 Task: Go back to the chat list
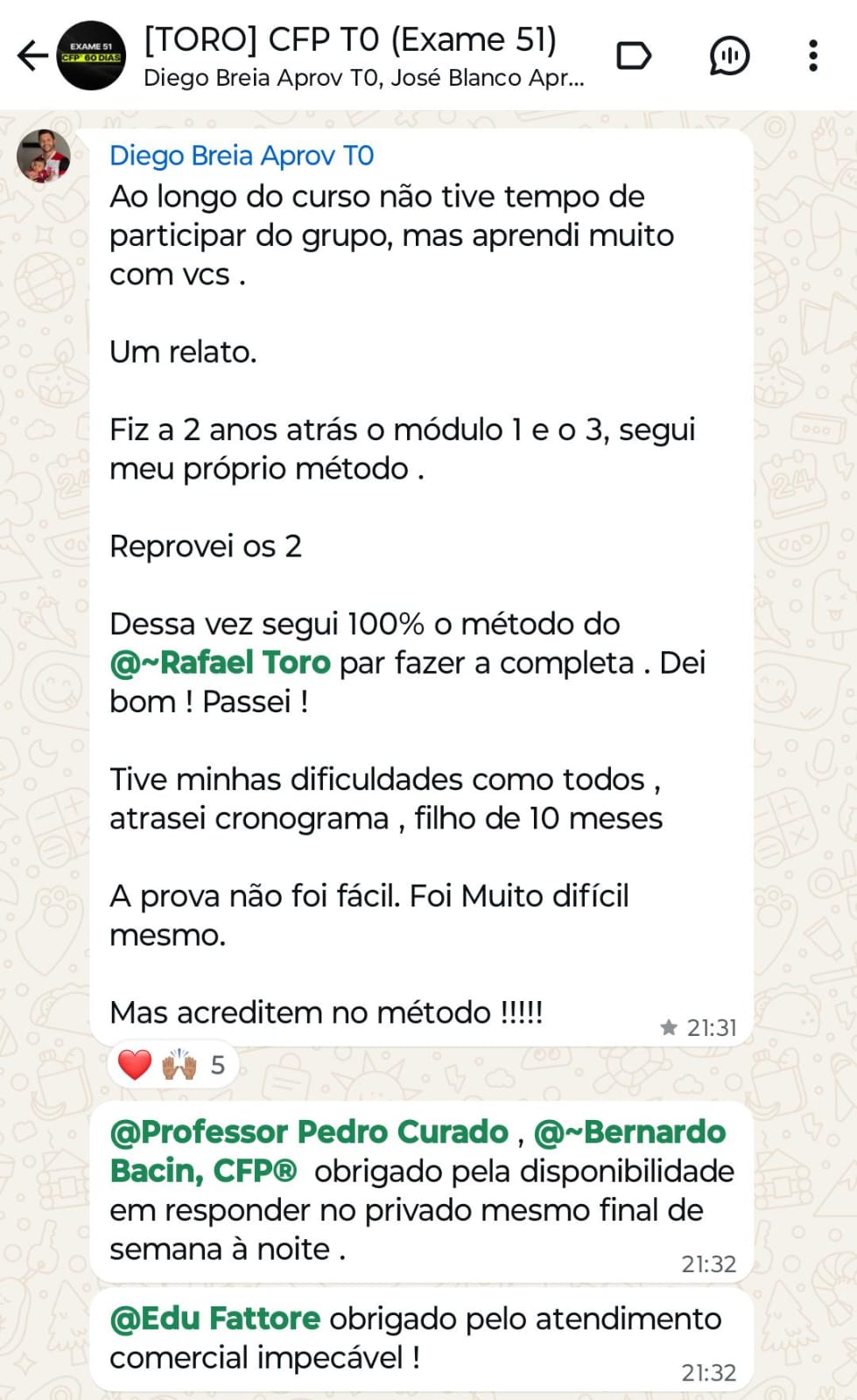pos(32,56)
